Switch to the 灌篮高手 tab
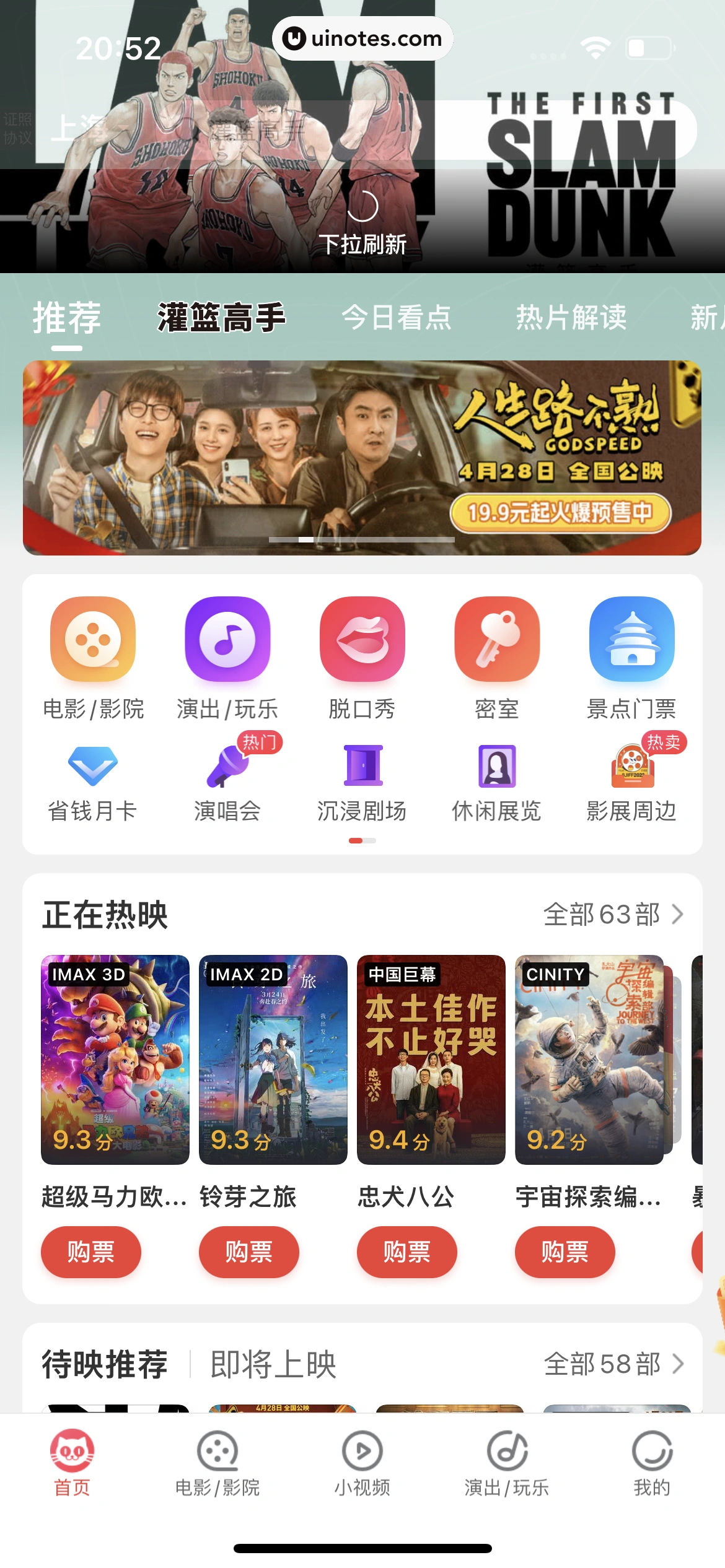Screen dimensions: 725x1568 tap(221, 318)
